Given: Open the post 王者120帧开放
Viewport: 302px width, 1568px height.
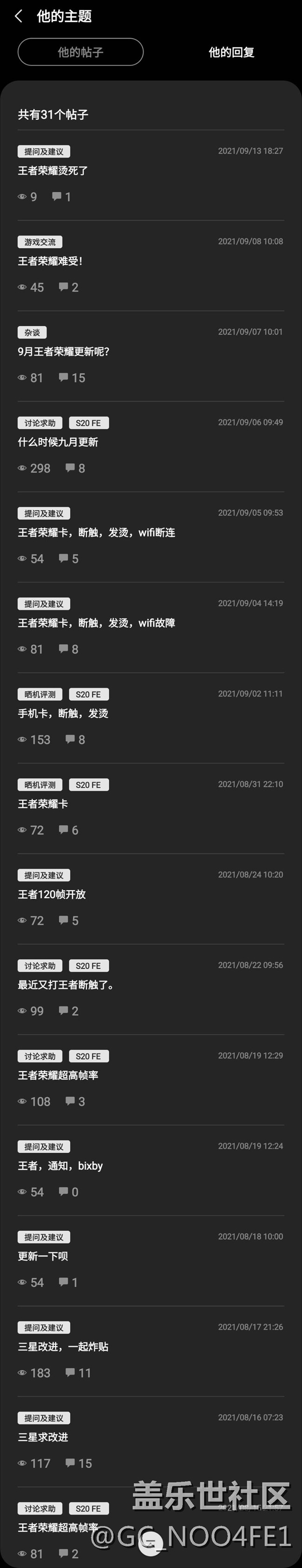Looking at the screenshot, I should [x=52, y=894].
